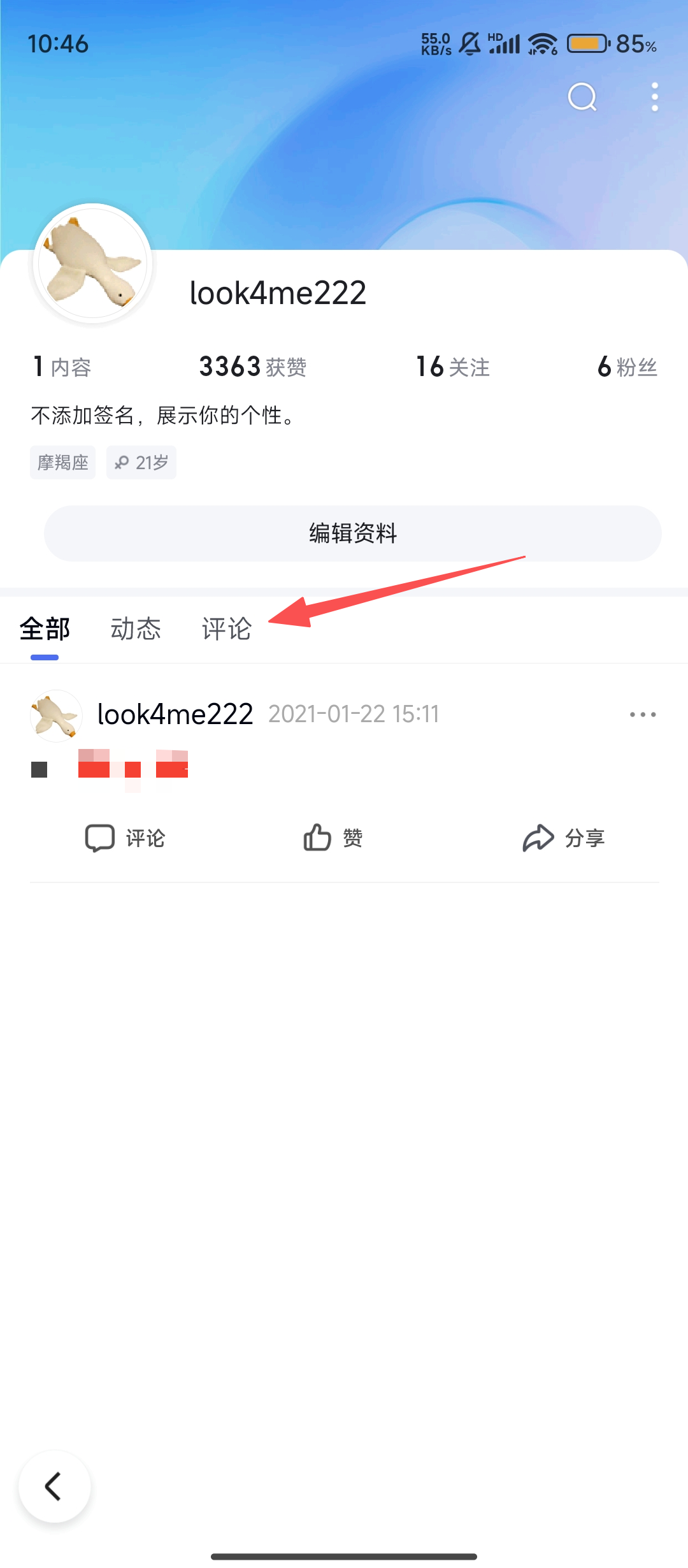Like the look4me222 post with 赞
Image resolution: width=688 pixels, height=1568 pixels.
coord(333,838)
